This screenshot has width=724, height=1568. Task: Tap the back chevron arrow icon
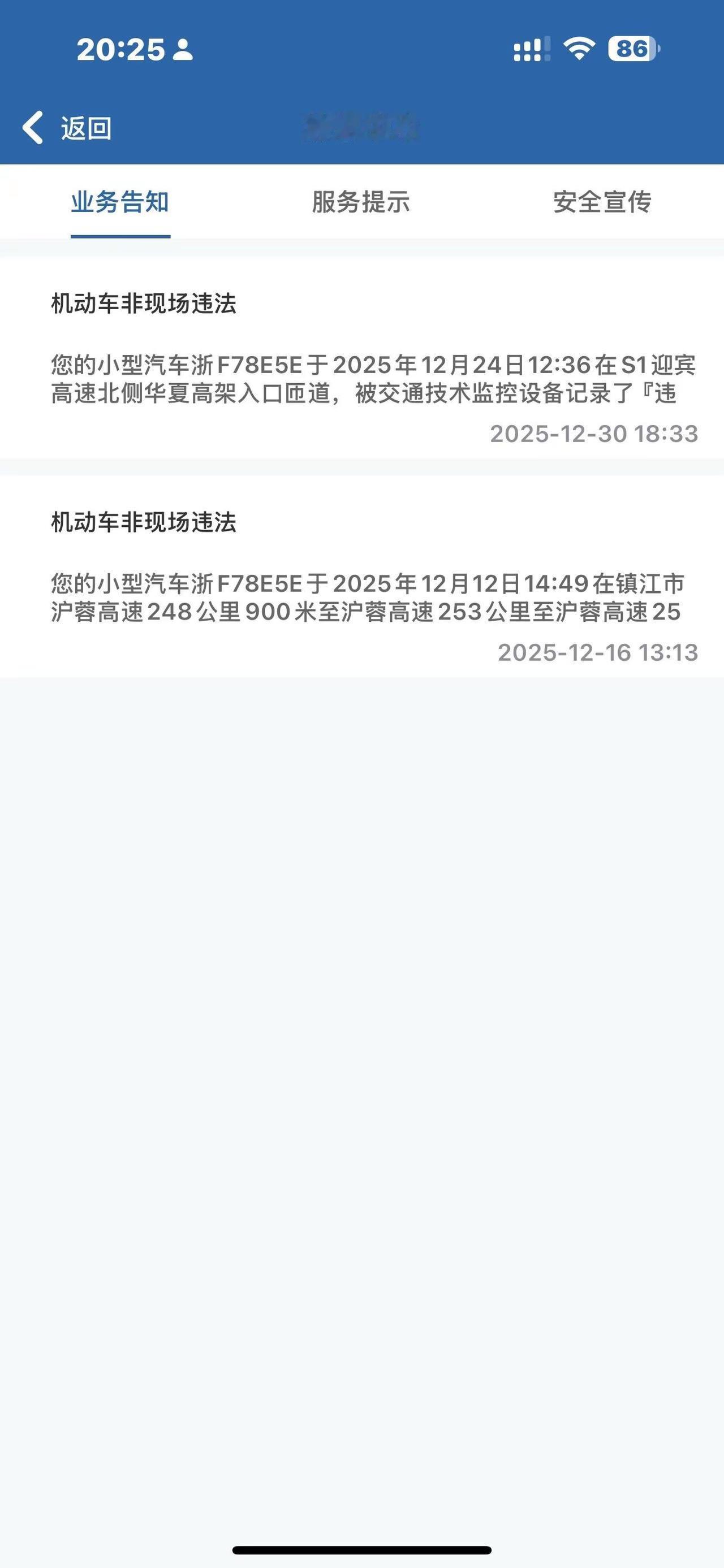33,126
